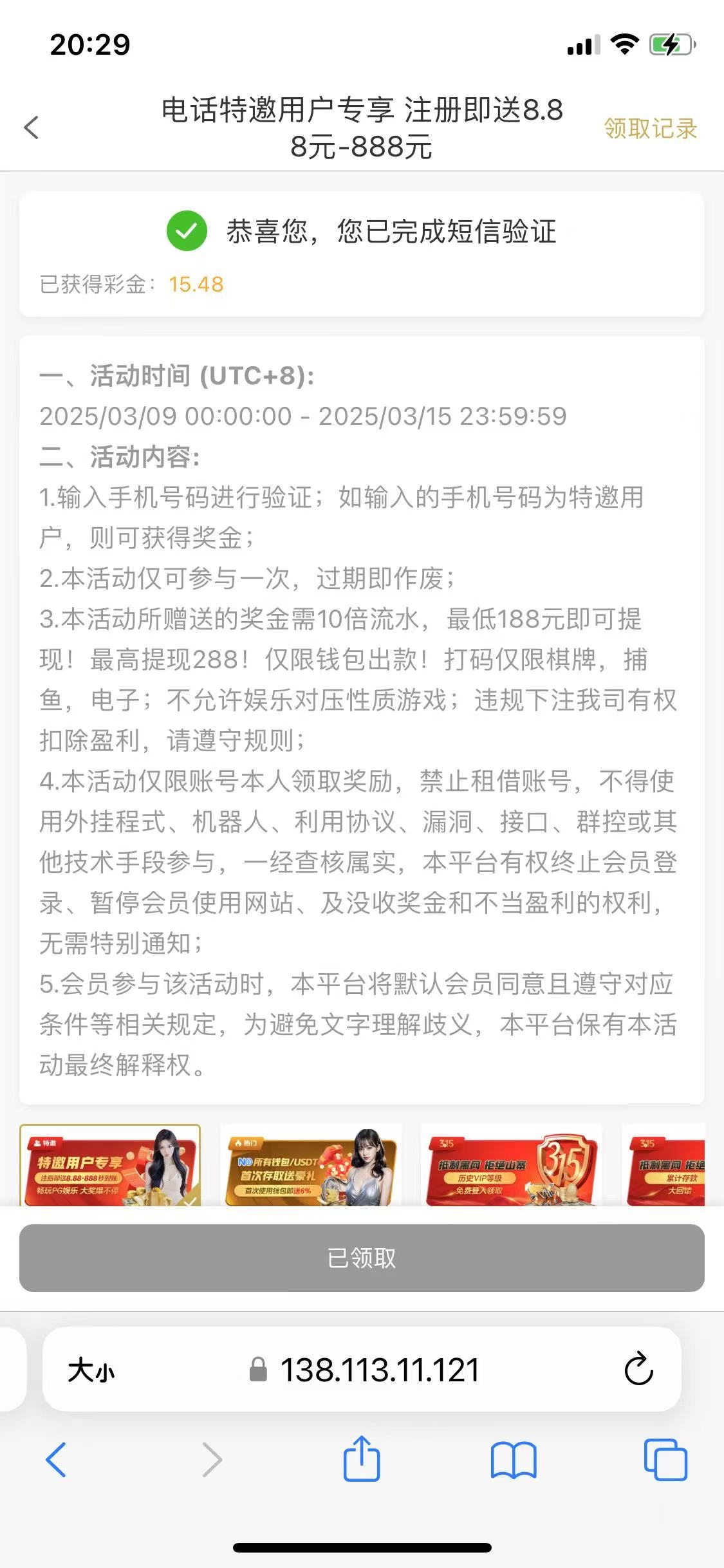Screen dimensions: 724x1568
Task: Reload the page
Action: pyautogui.click(x=638, y=1370)
